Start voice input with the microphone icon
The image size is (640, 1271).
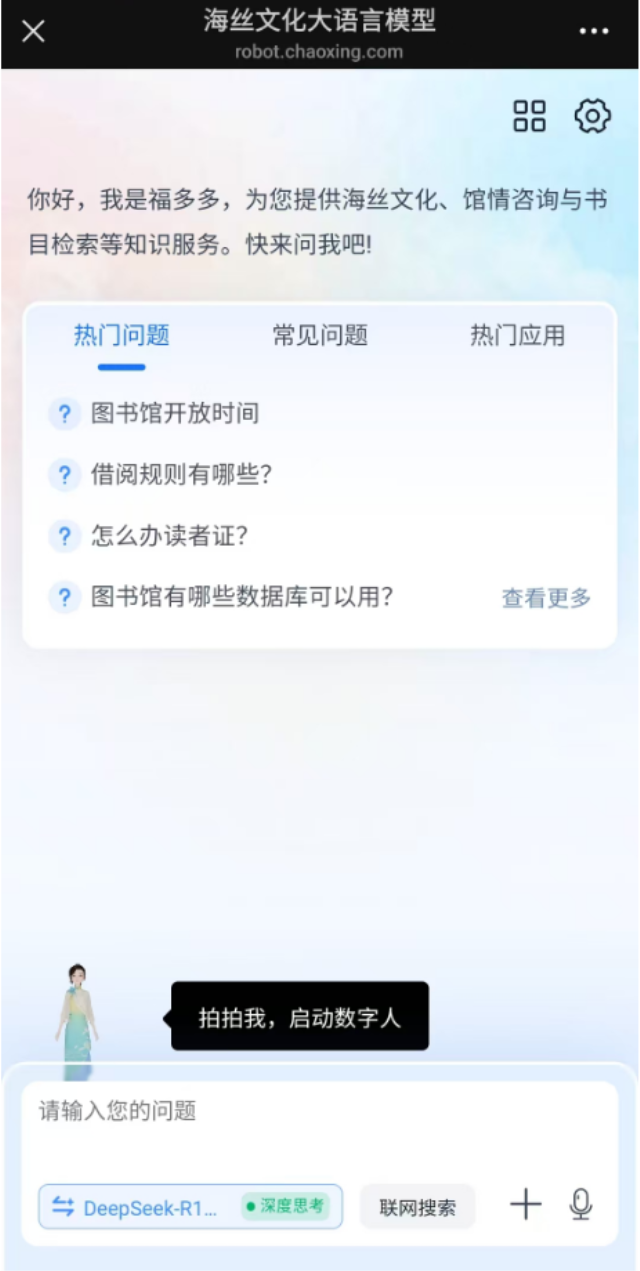pos(581,1205)
